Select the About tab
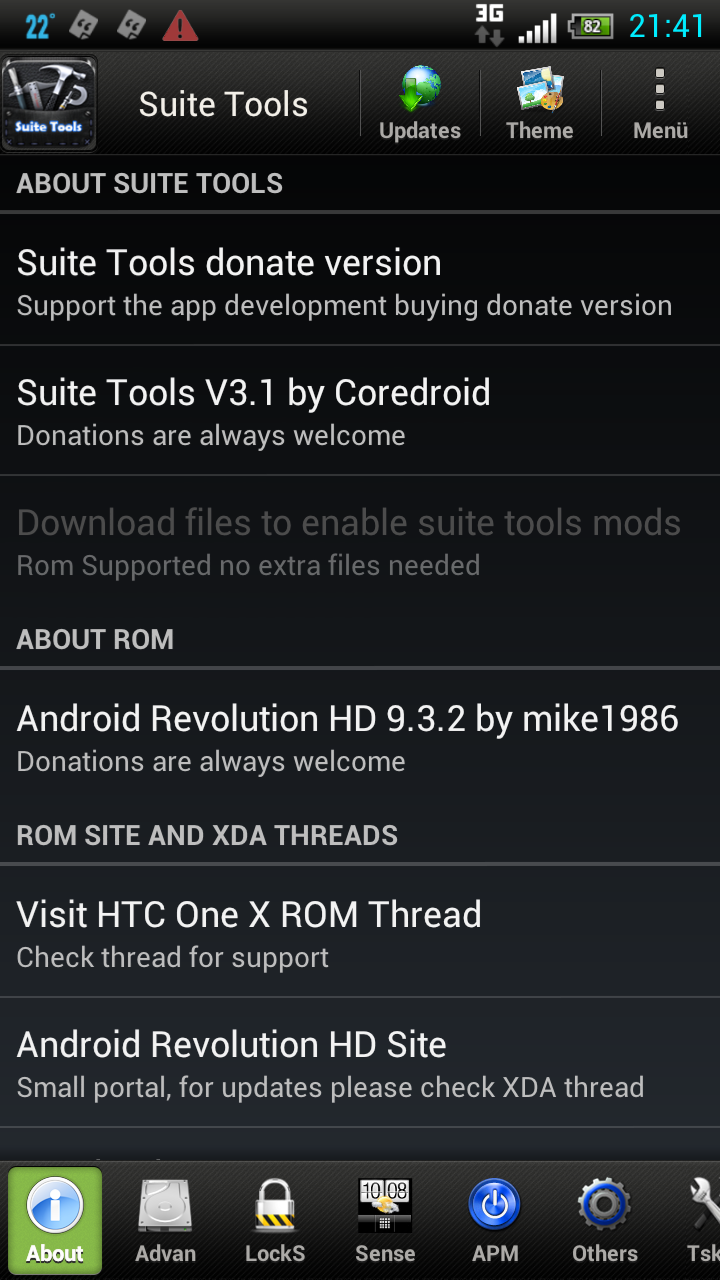This screenshot has width=720, height=1280. tap(55, 1221)
